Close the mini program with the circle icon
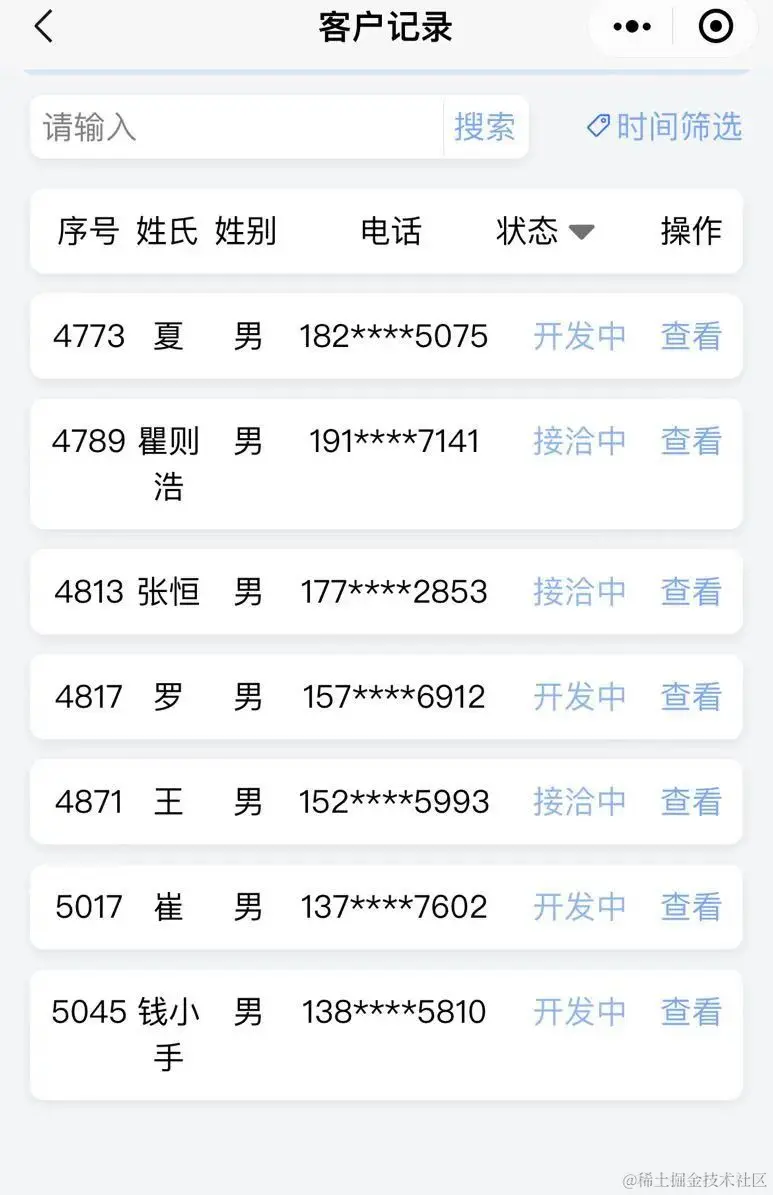The image size is (773, 1195). click(715, 27)
